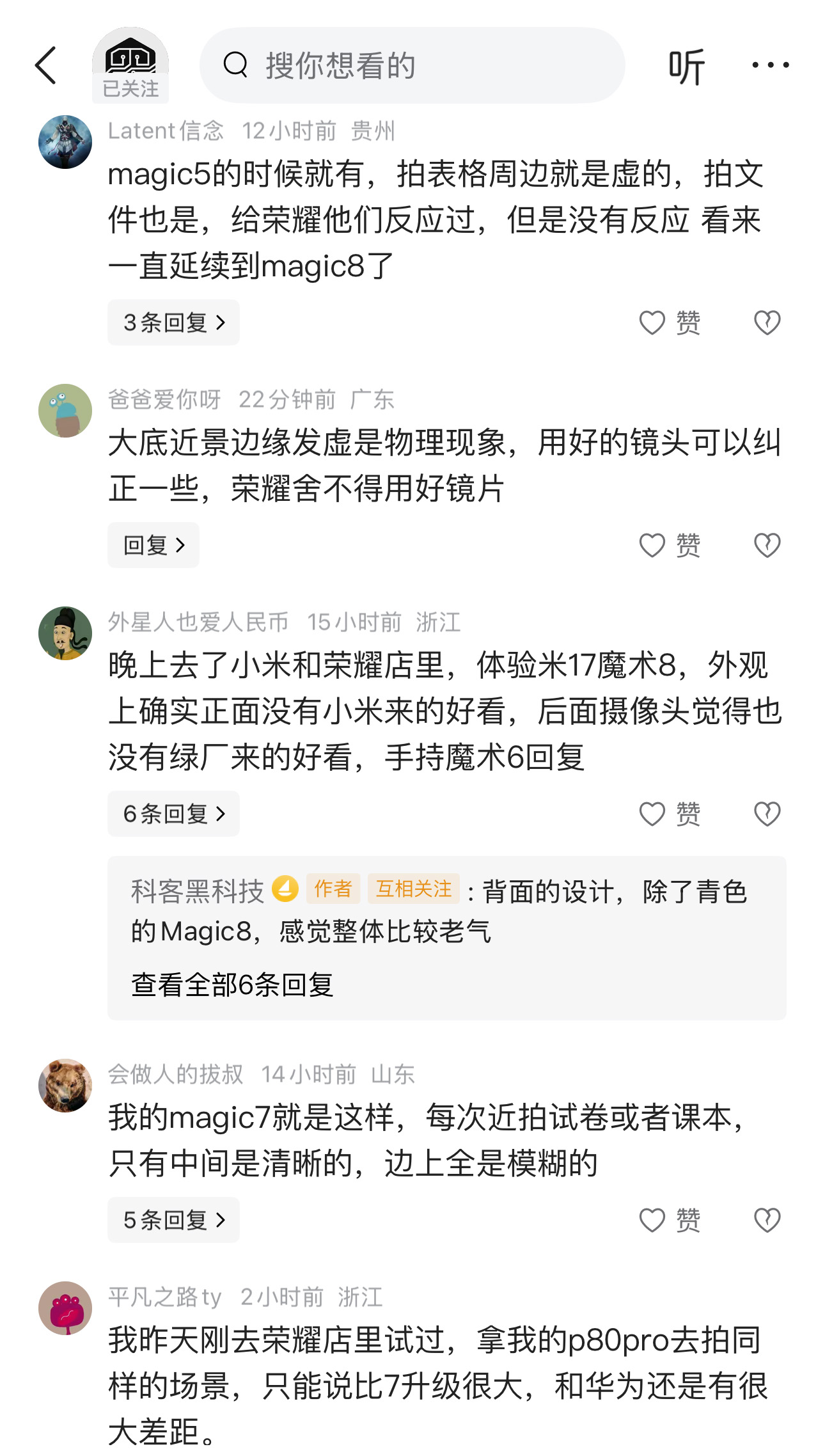Go back to the previous page
The image size is (825, 1456).
(x=46, y=65)
